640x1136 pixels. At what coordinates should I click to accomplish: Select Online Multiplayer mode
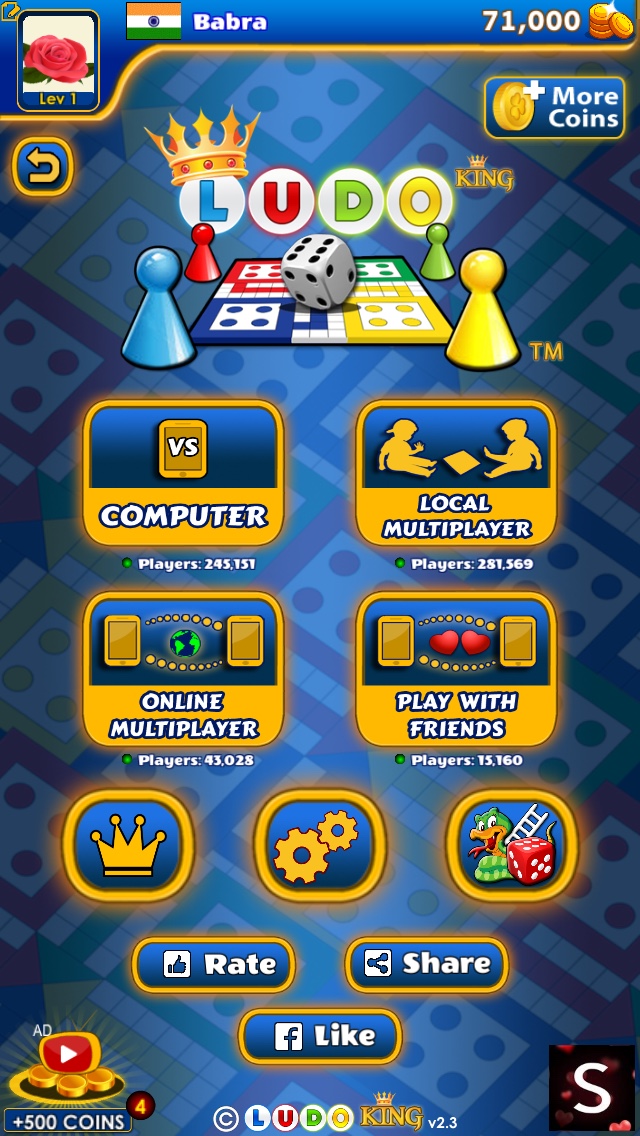(x=184, y=669)
